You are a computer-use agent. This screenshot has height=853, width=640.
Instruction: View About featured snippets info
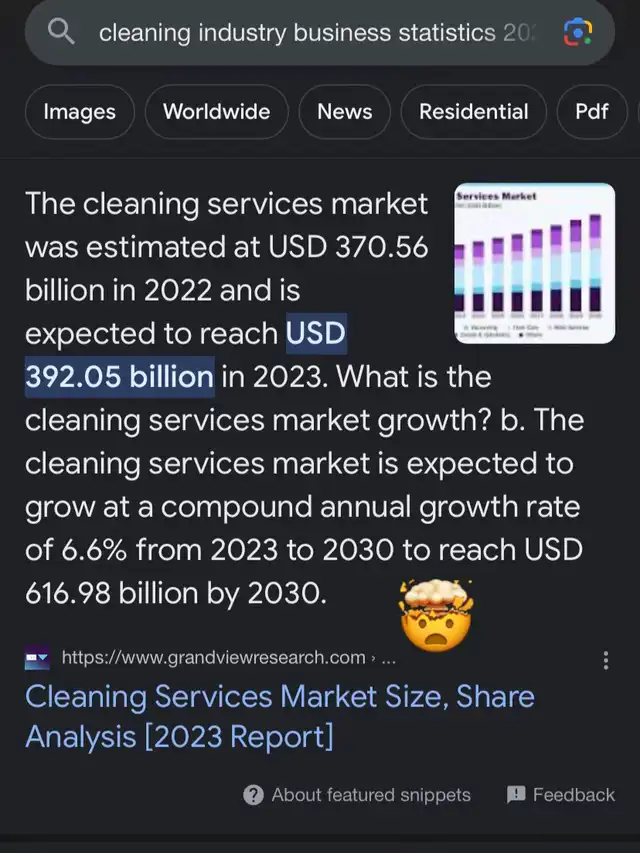[358, 795]
